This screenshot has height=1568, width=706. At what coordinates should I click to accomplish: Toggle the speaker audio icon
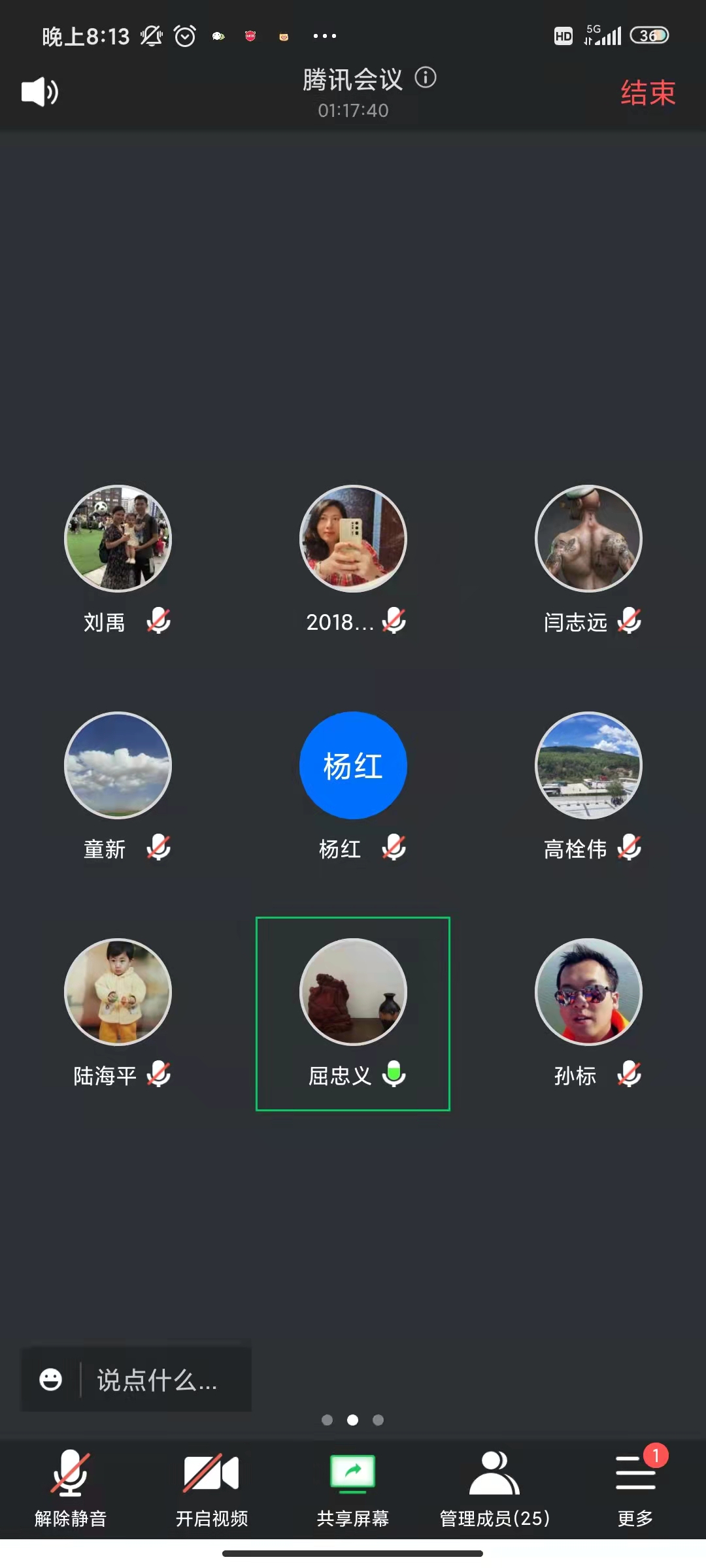[x=40, y=92]
